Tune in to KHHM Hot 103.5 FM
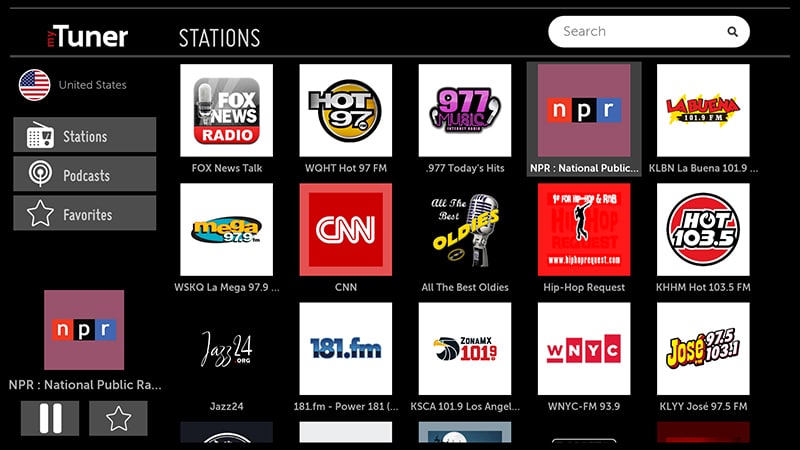The height and width of the screenshot is (450, 800). (702, 229)
